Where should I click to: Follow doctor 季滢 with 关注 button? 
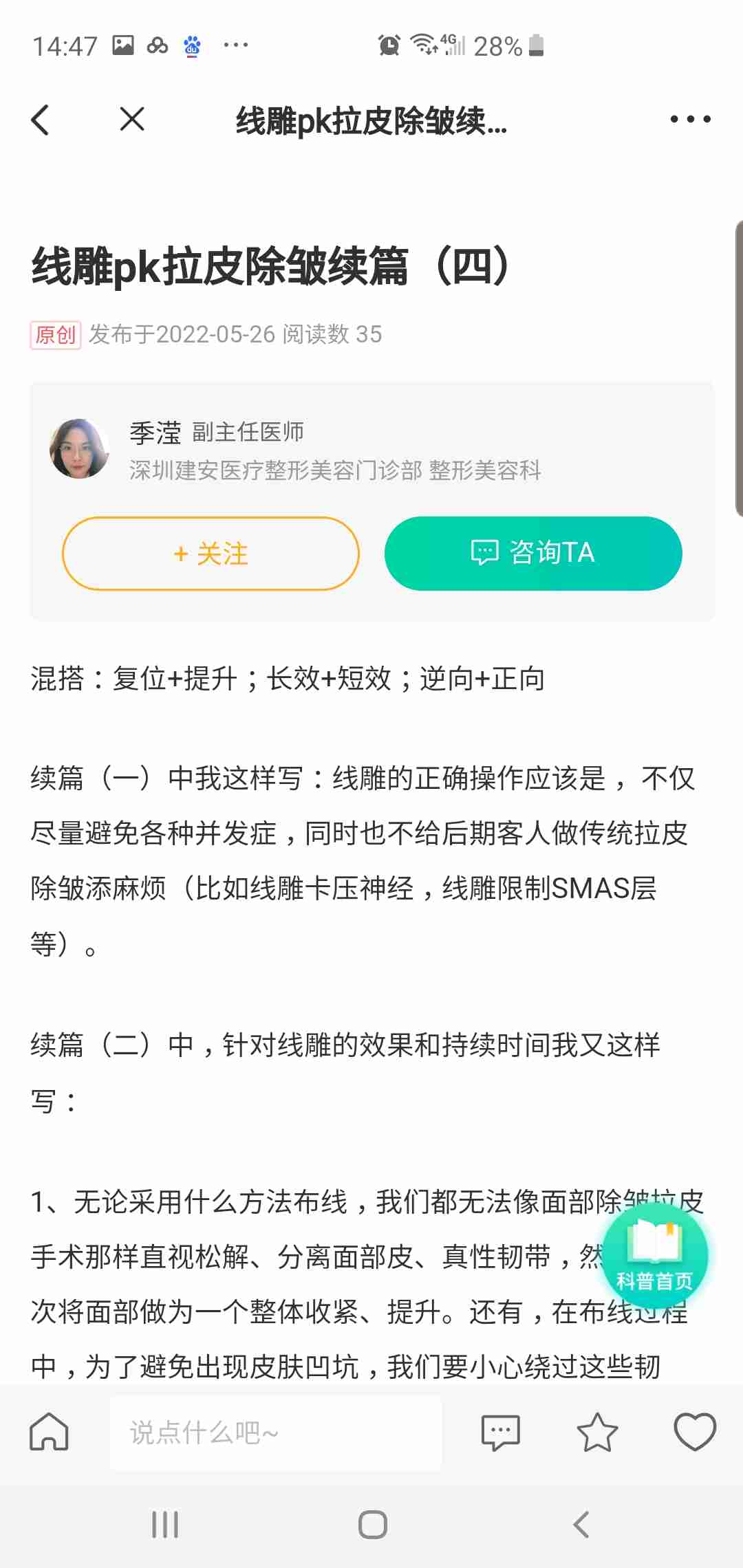tap(211, 554)
